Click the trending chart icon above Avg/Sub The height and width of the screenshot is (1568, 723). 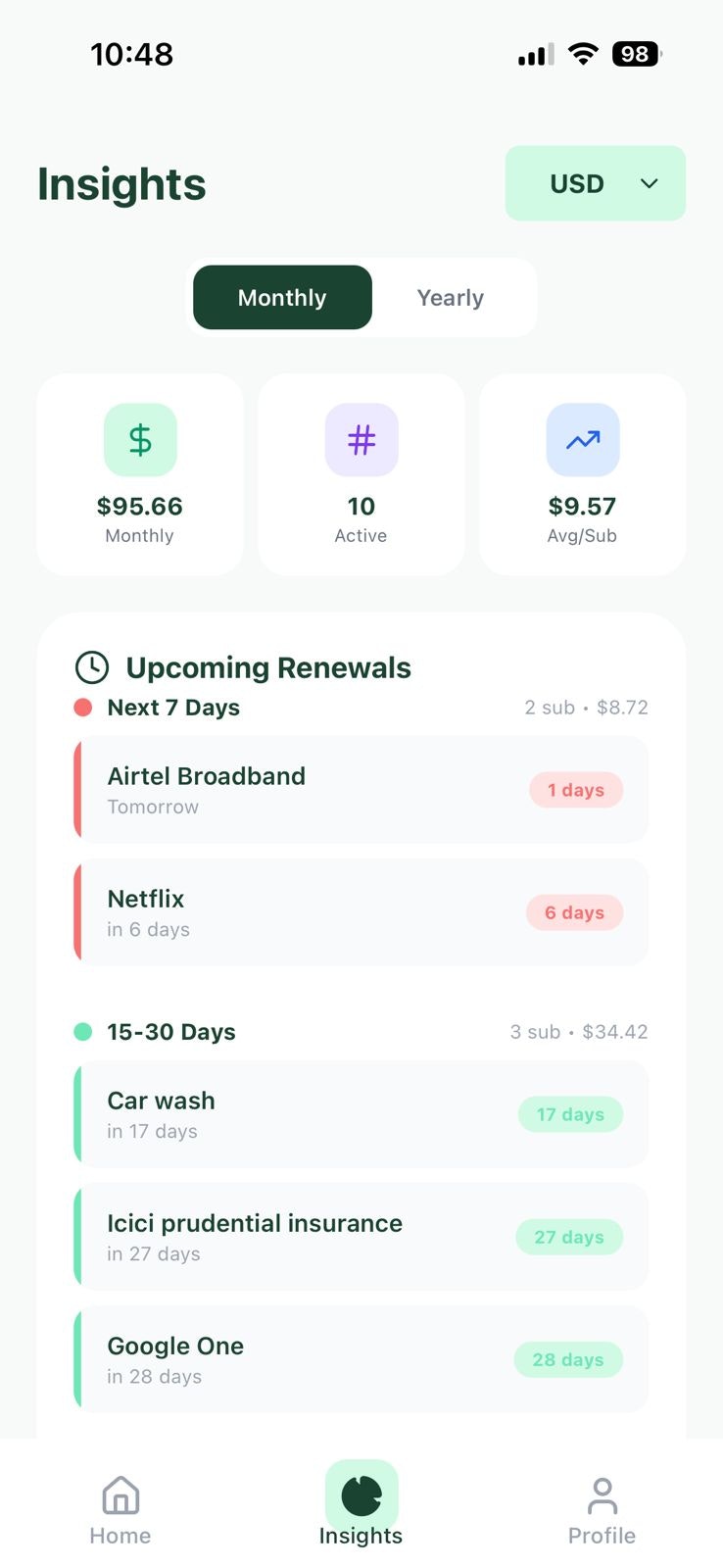(x=582, y=440)
